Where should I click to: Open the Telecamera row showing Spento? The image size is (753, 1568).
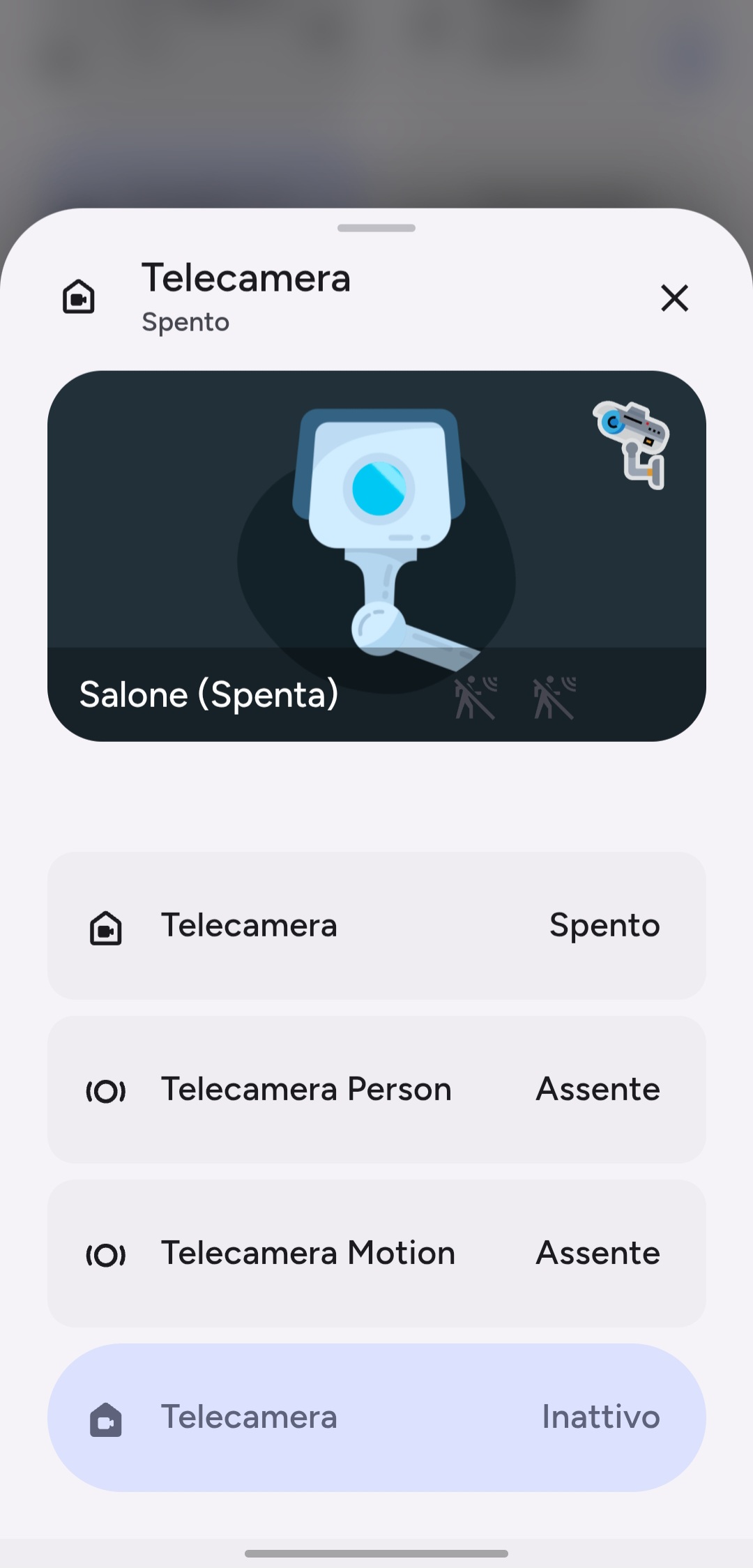point(376,926)
